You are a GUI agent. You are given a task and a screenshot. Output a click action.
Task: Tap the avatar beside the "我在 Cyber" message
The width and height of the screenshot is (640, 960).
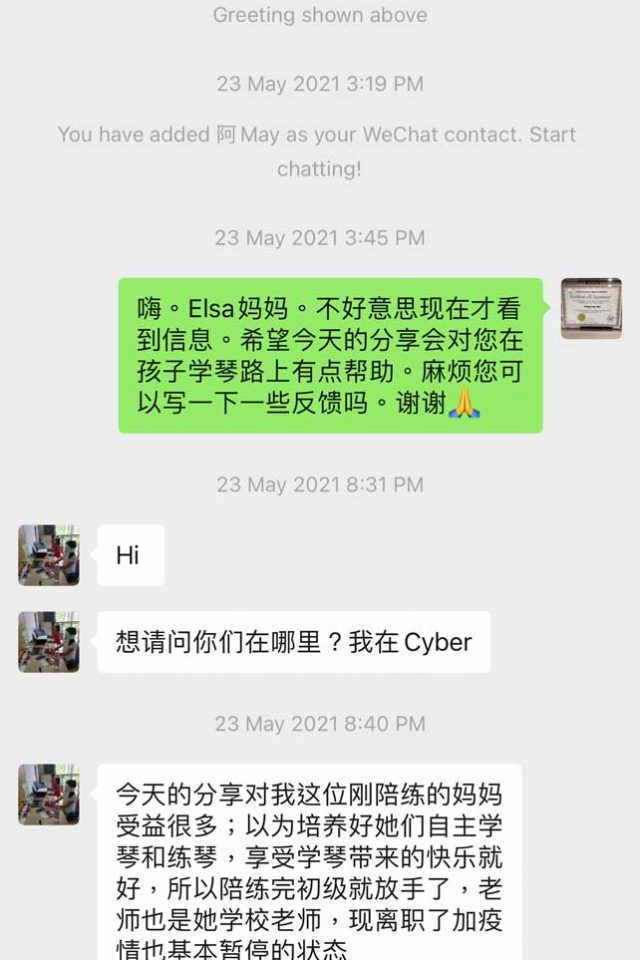tap(48, 642)
